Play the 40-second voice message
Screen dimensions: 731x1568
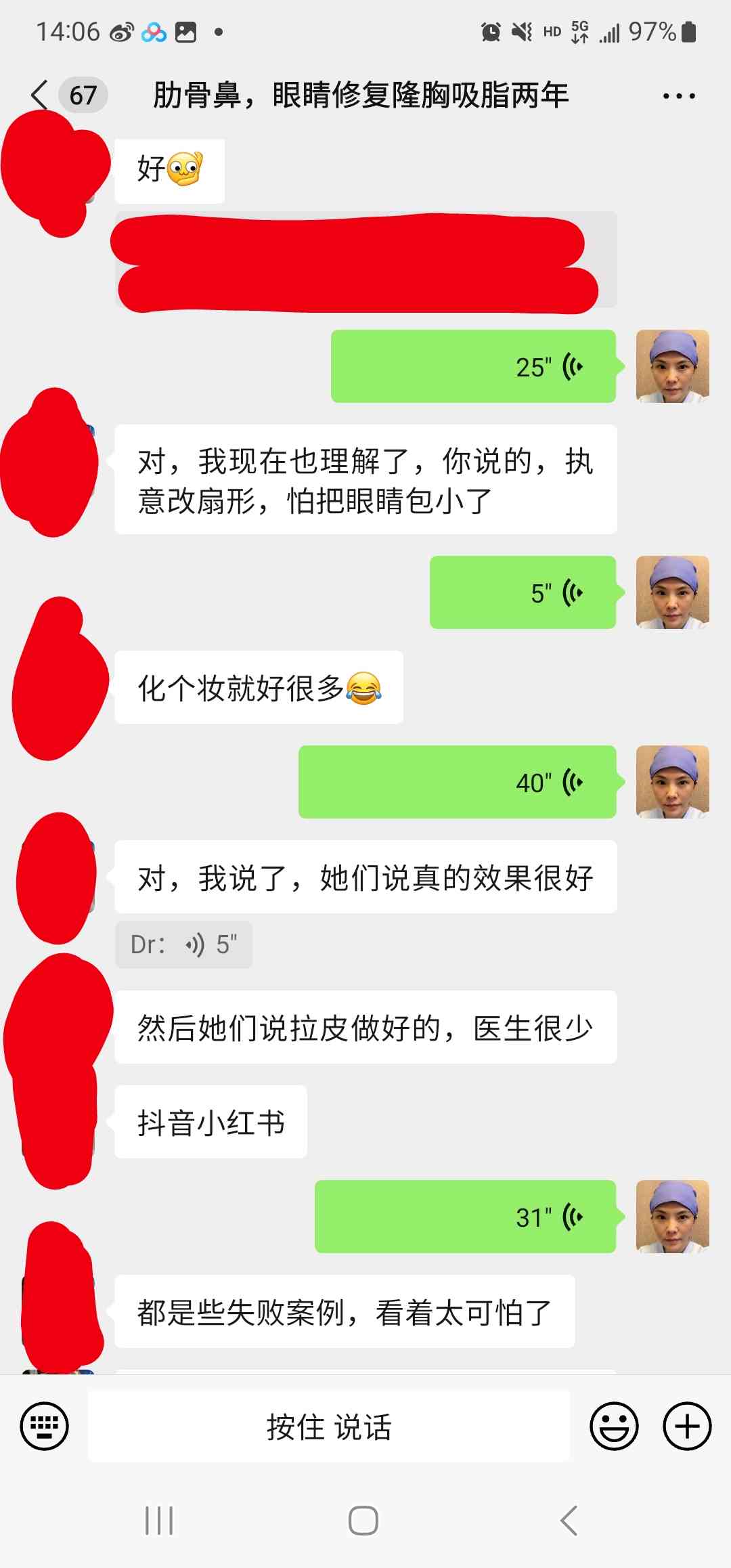click(x=457, y=782)
